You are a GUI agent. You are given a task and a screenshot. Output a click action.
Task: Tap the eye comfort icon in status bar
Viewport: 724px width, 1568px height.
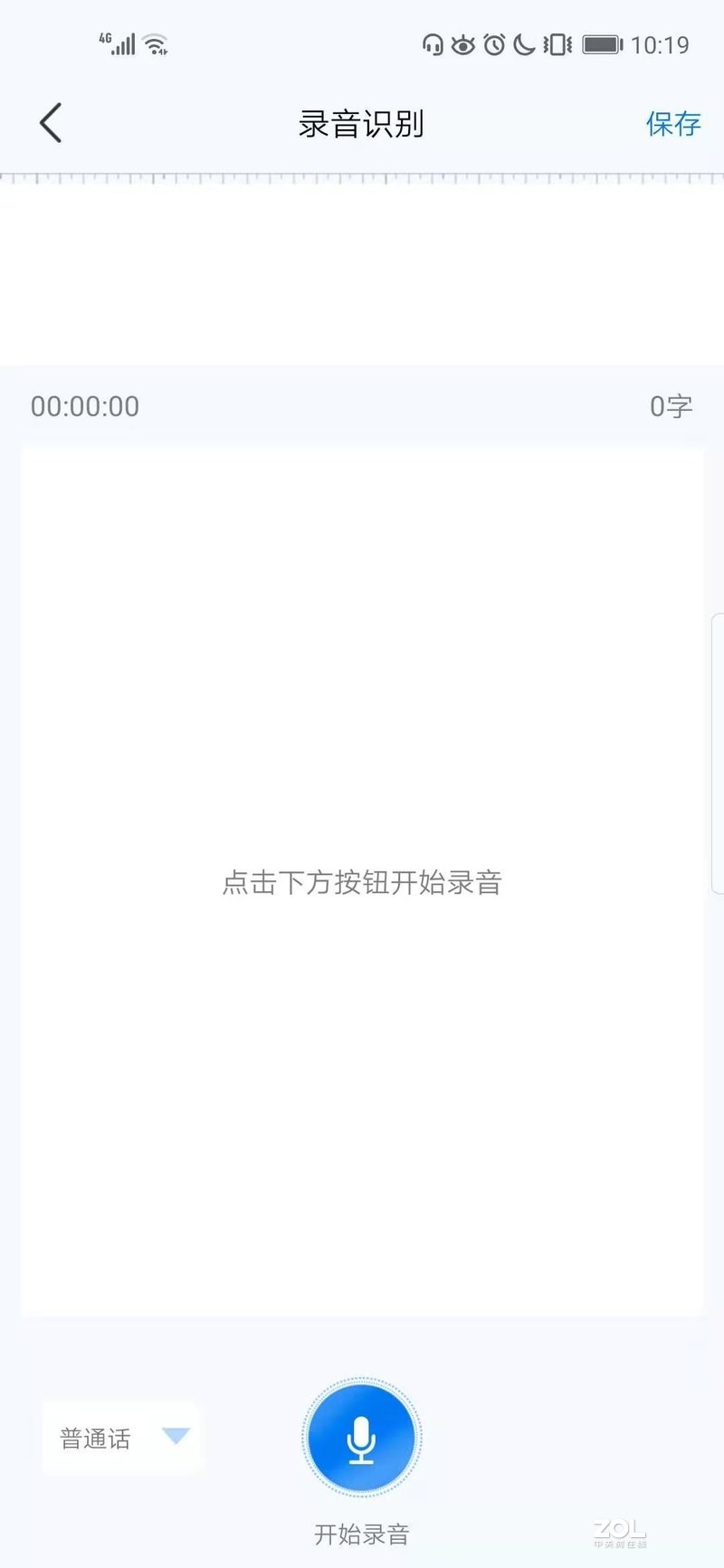click(464, 43)
